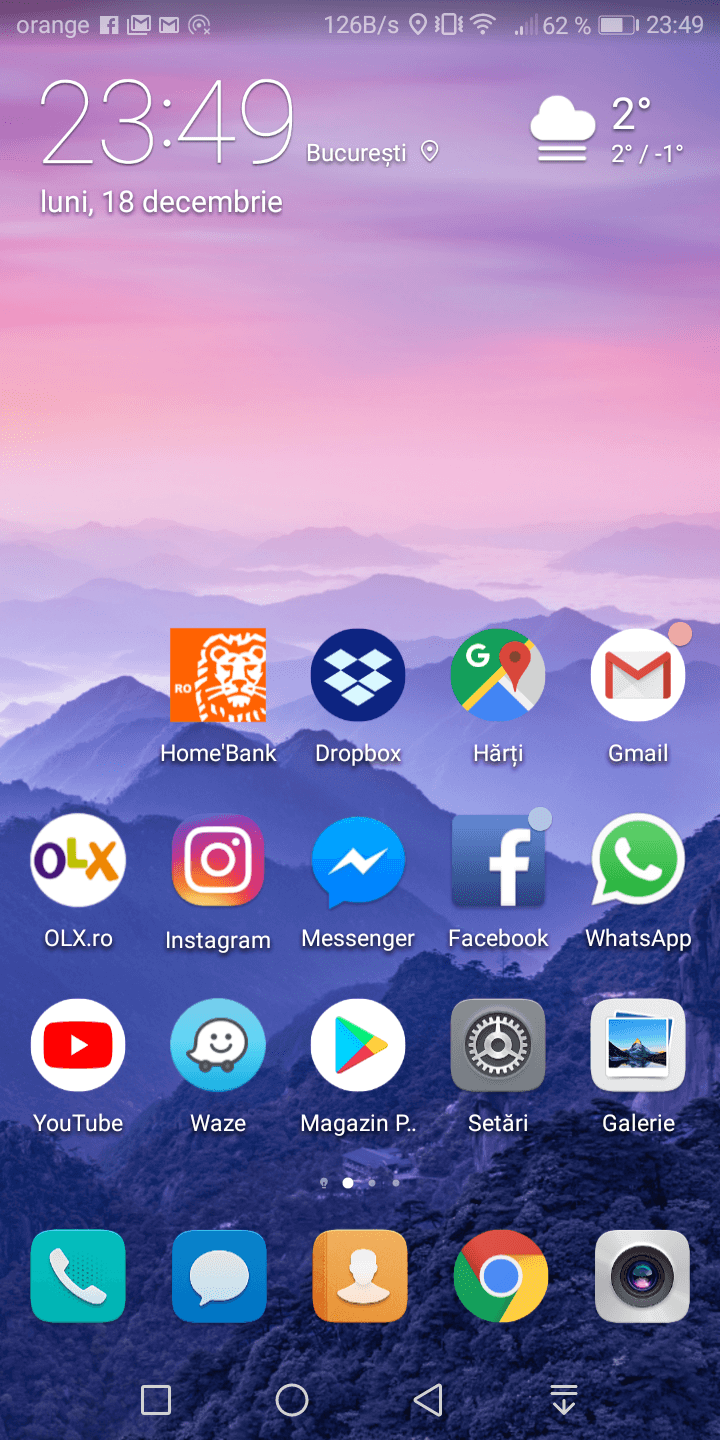Open Setări (Settings)
Screen dimensions: 720x1440
[x=498, y=1045]
